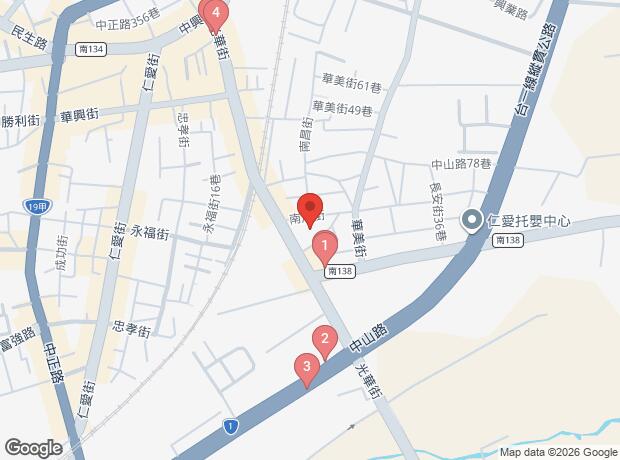Tap the unnumbered red location pin
Viewport: 620px width, 460px height.
point(310,208)
